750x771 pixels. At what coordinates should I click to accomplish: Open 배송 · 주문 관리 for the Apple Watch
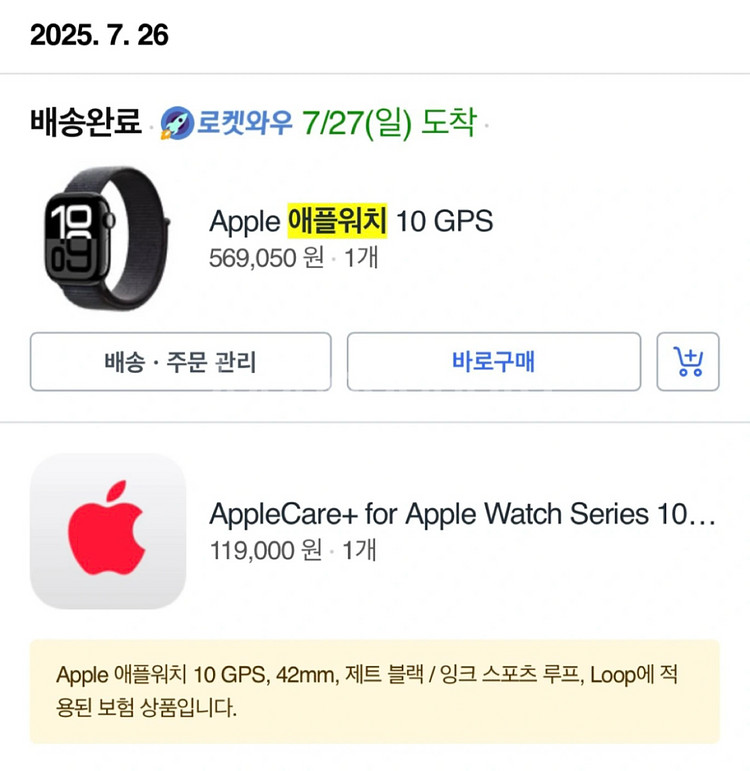[180, 361]
